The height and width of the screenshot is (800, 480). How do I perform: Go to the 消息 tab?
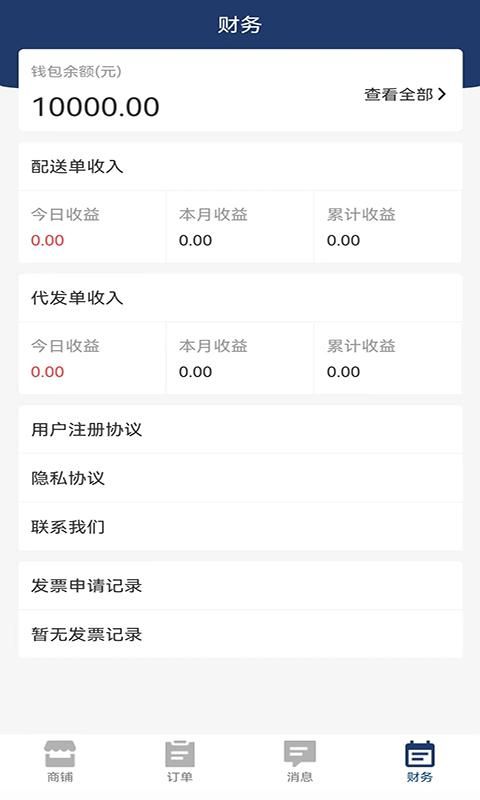point(300,762)
